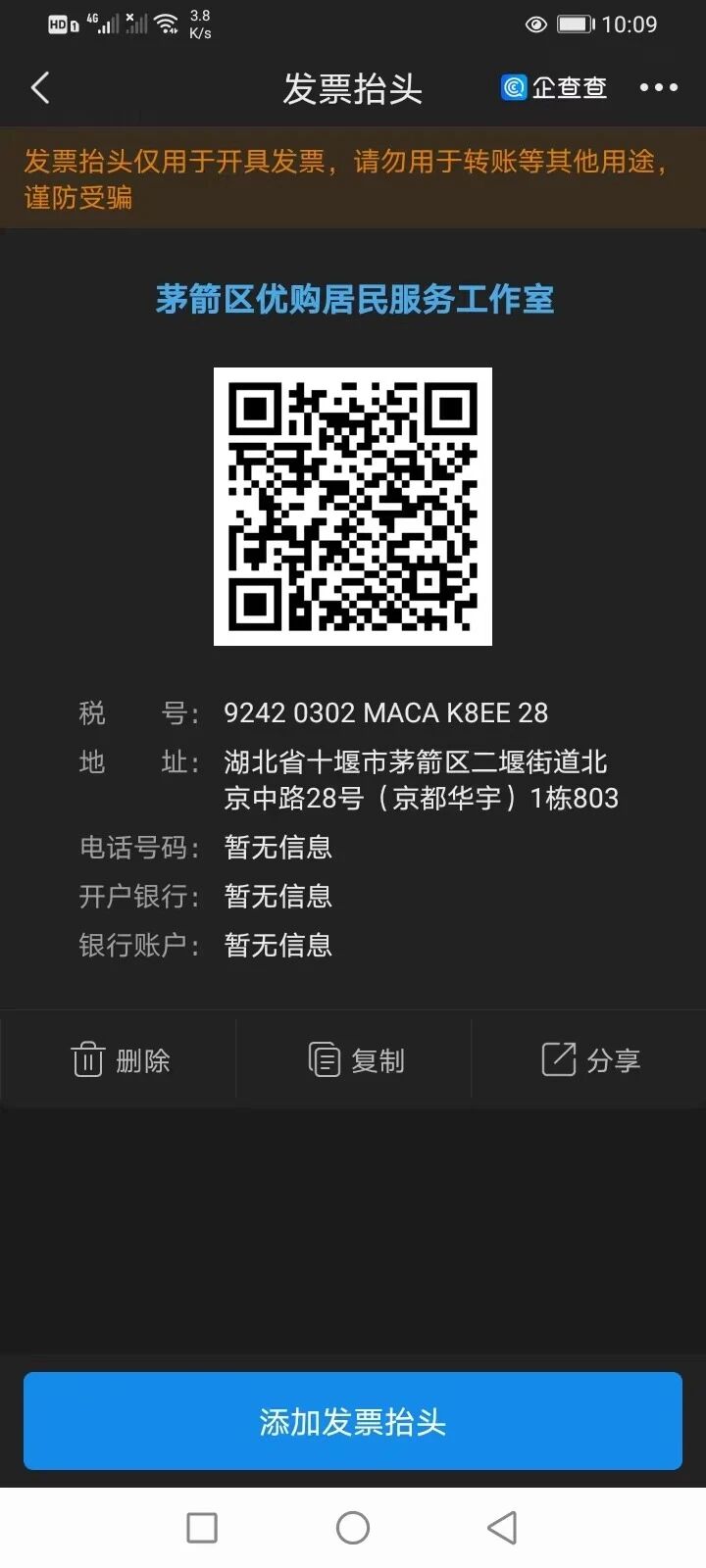This screenshot has height=1568, width=706.
Task: Tap the system back triangle
Action: click(x=502, y=1527)
